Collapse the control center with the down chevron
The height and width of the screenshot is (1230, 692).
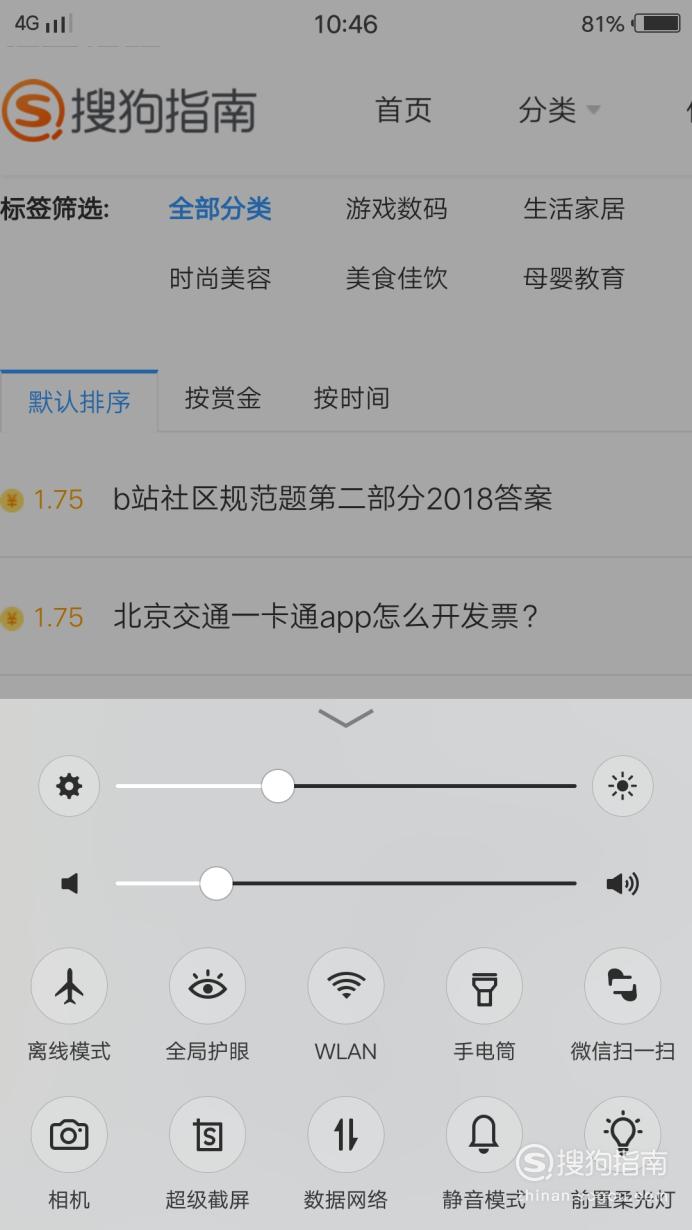click(x=345, y=717)
